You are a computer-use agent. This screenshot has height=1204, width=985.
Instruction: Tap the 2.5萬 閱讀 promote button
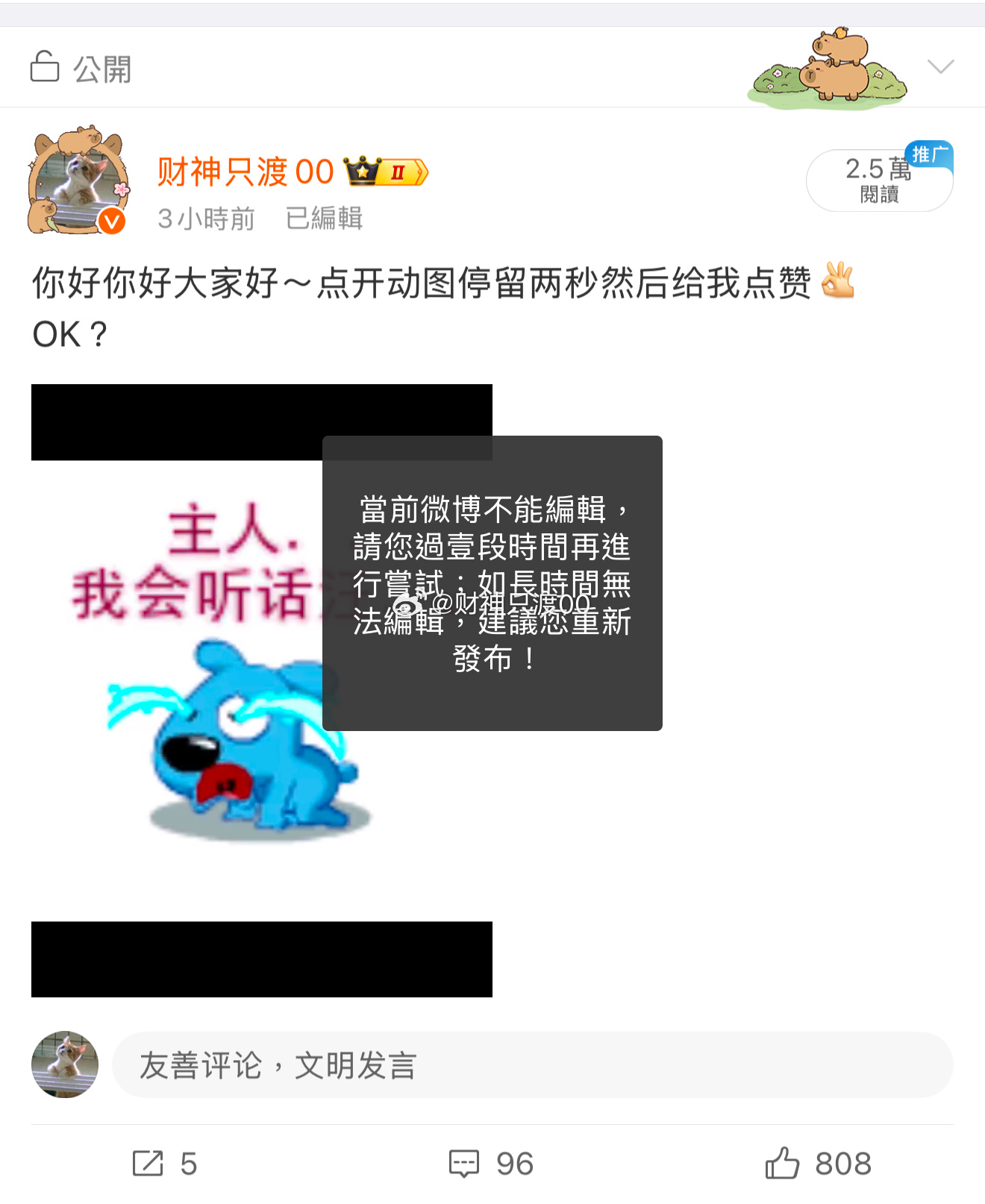click(x=879, y=180)
